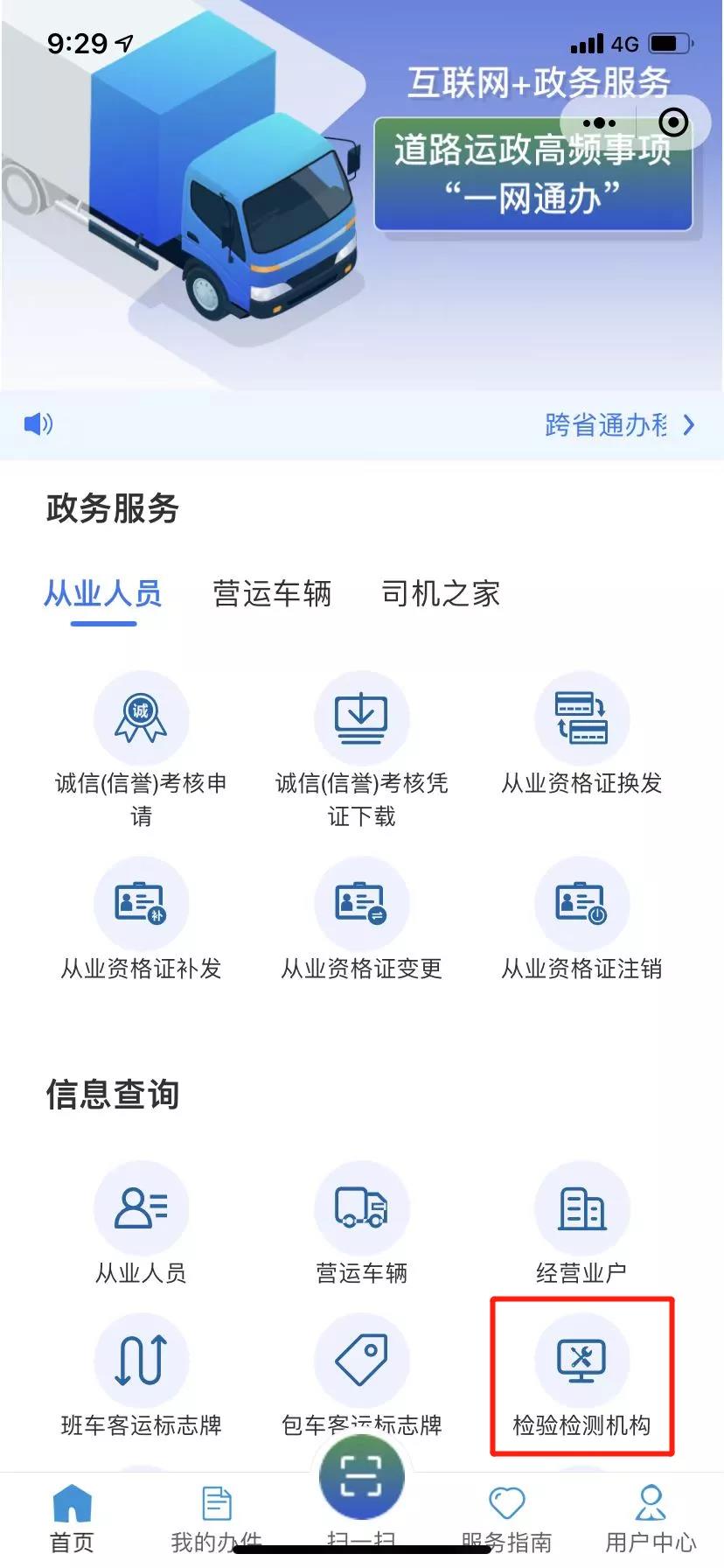Switch to the 司机之家 tab
The width and height of the screenshot is (724, 1568).
click(441, 594)
